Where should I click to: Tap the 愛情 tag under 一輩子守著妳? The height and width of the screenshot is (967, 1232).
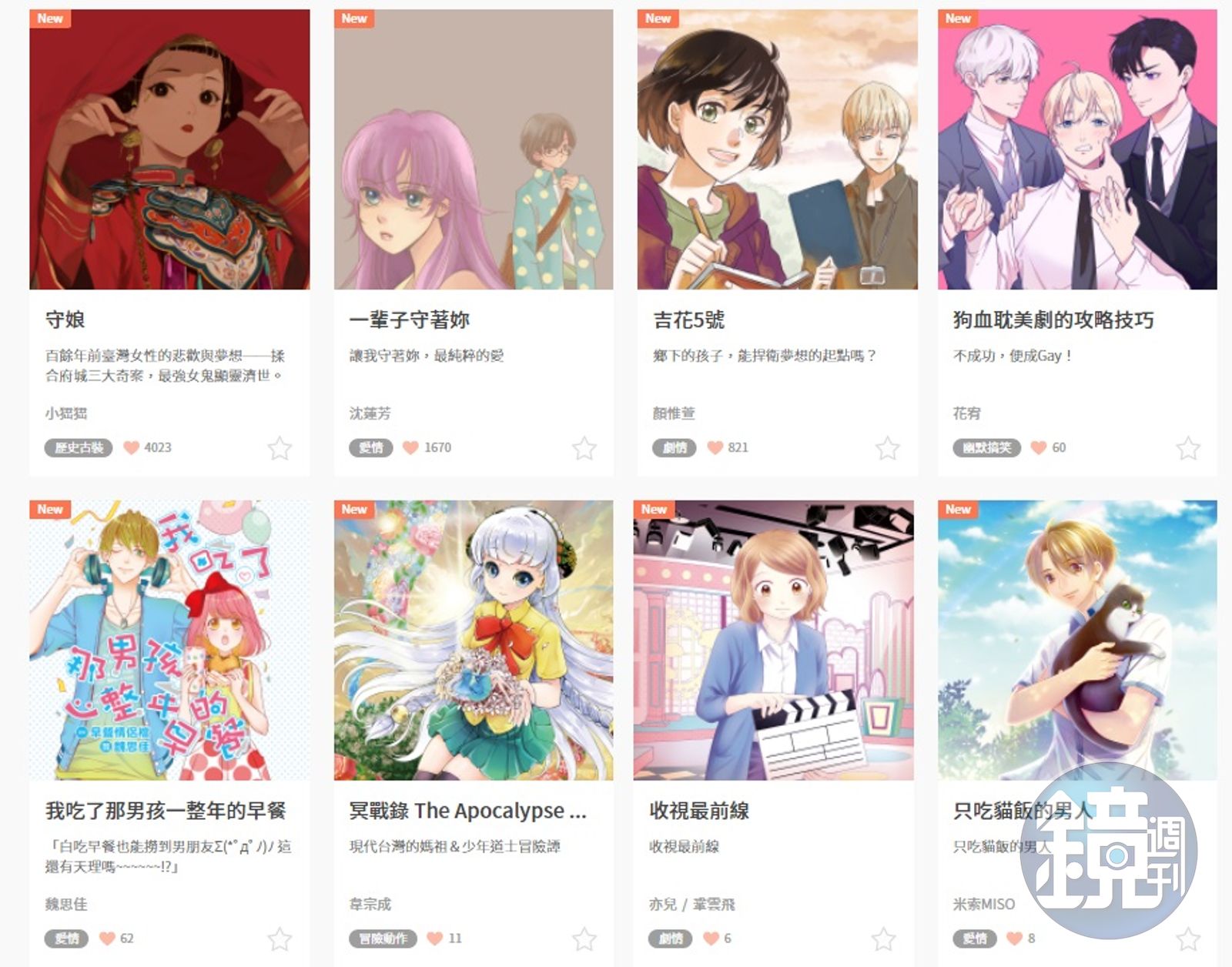click(x=371, y=448)
